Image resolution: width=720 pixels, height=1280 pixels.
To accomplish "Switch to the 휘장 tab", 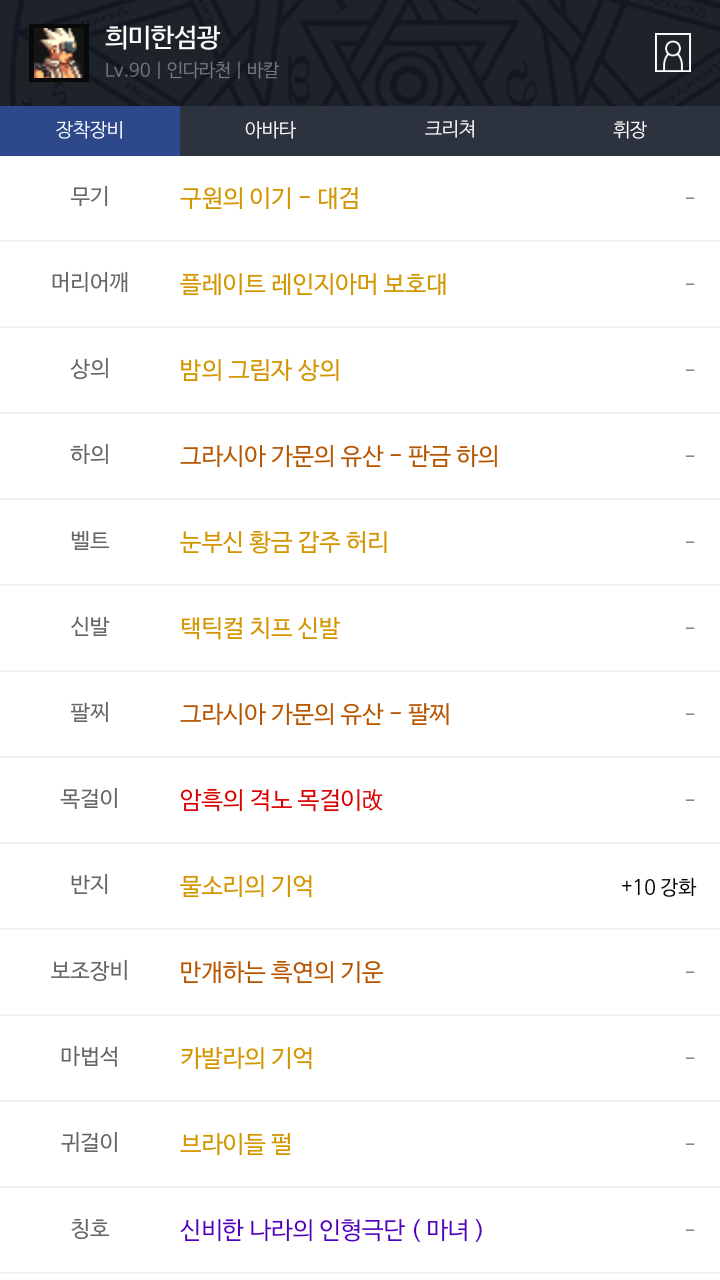I will [x=630, y=130].
